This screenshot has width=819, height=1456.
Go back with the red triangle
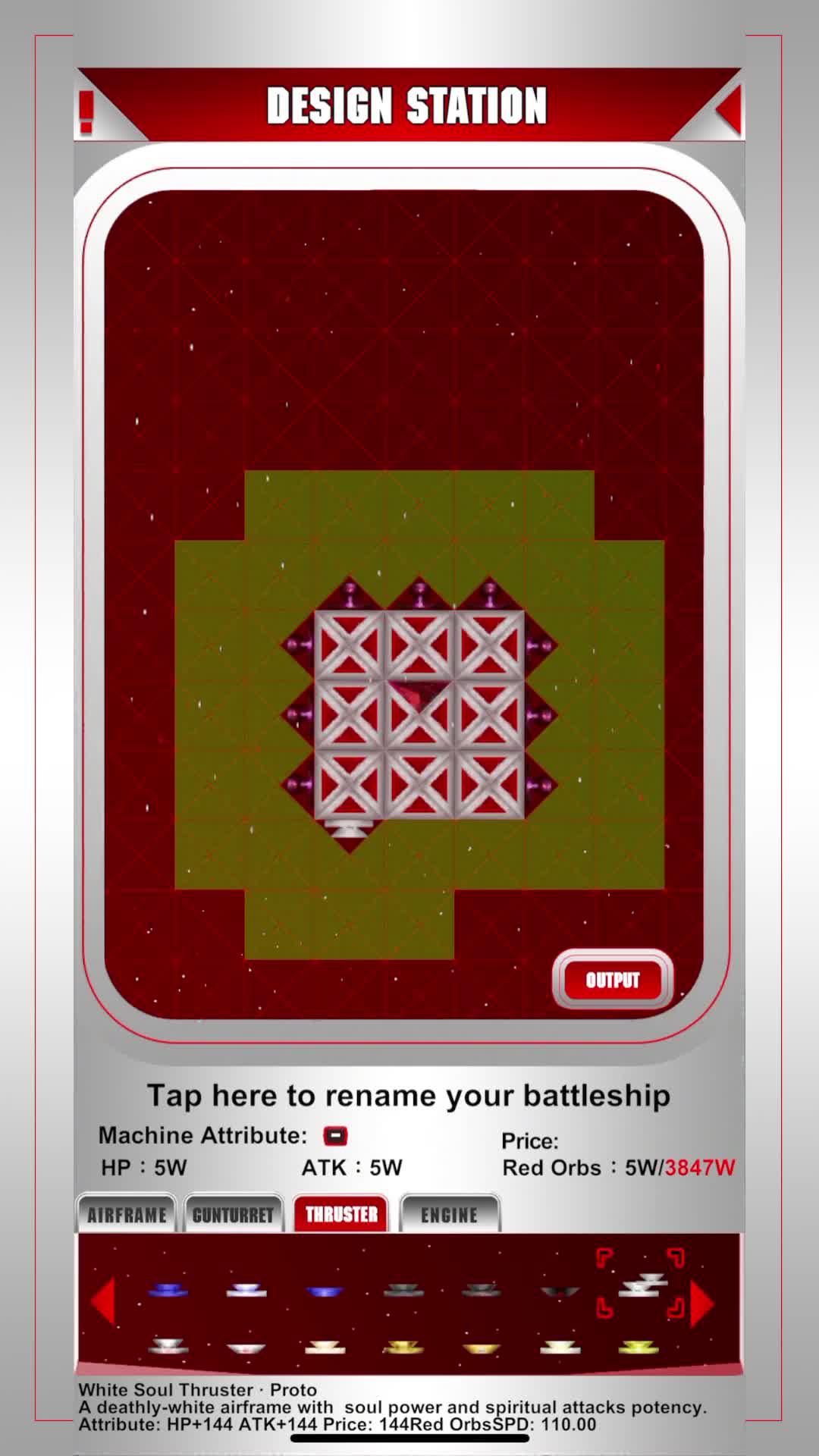[729, 111]
